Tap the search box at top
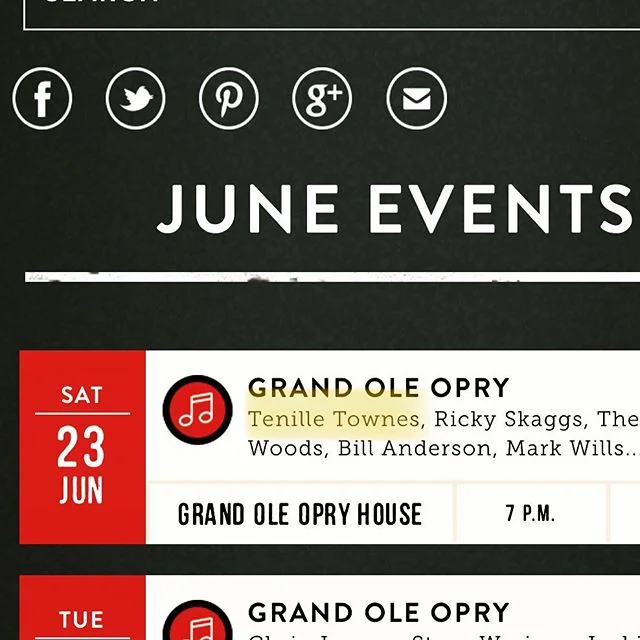This screenshot has width=640, height=640. (330, 12)
